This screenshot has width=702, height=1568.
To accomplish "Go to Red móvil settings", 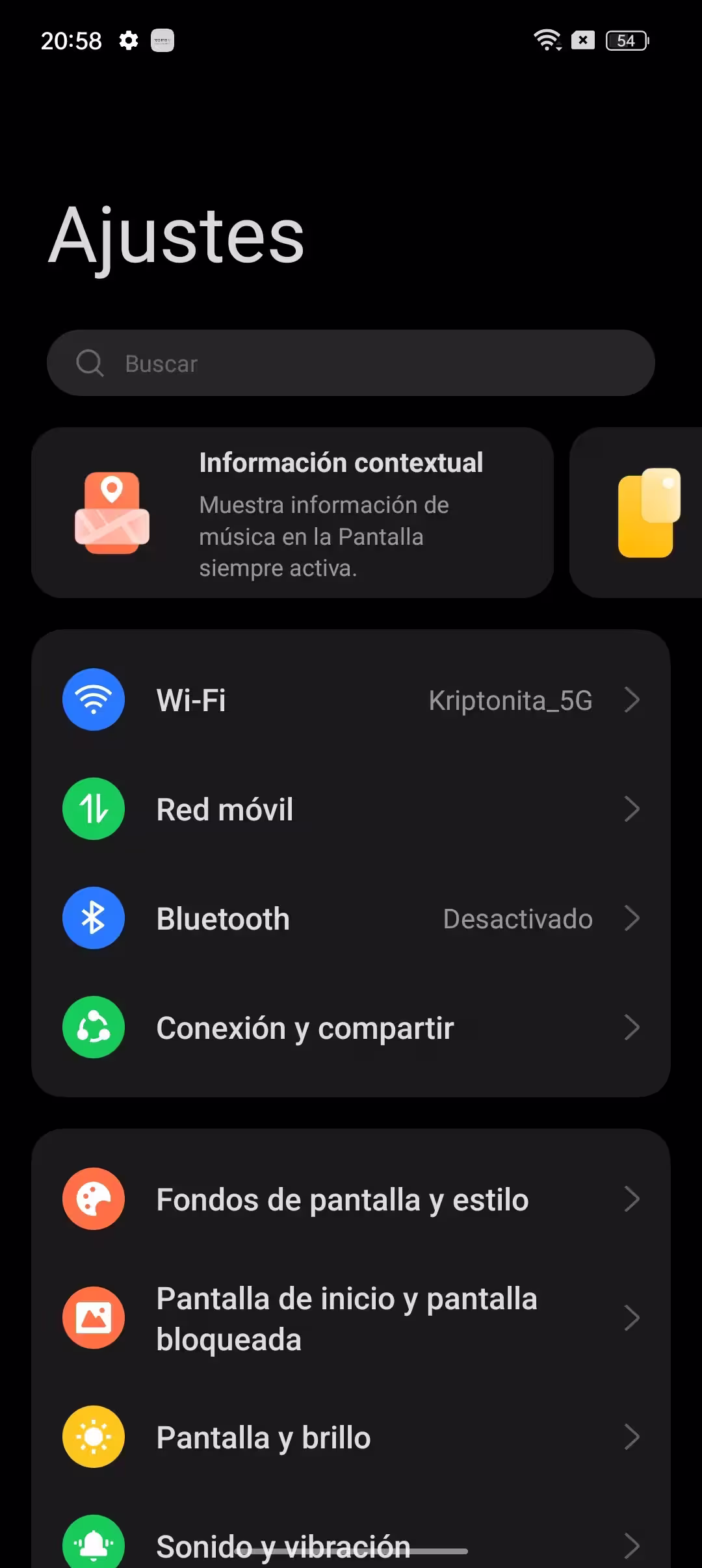I will (351, 809).
